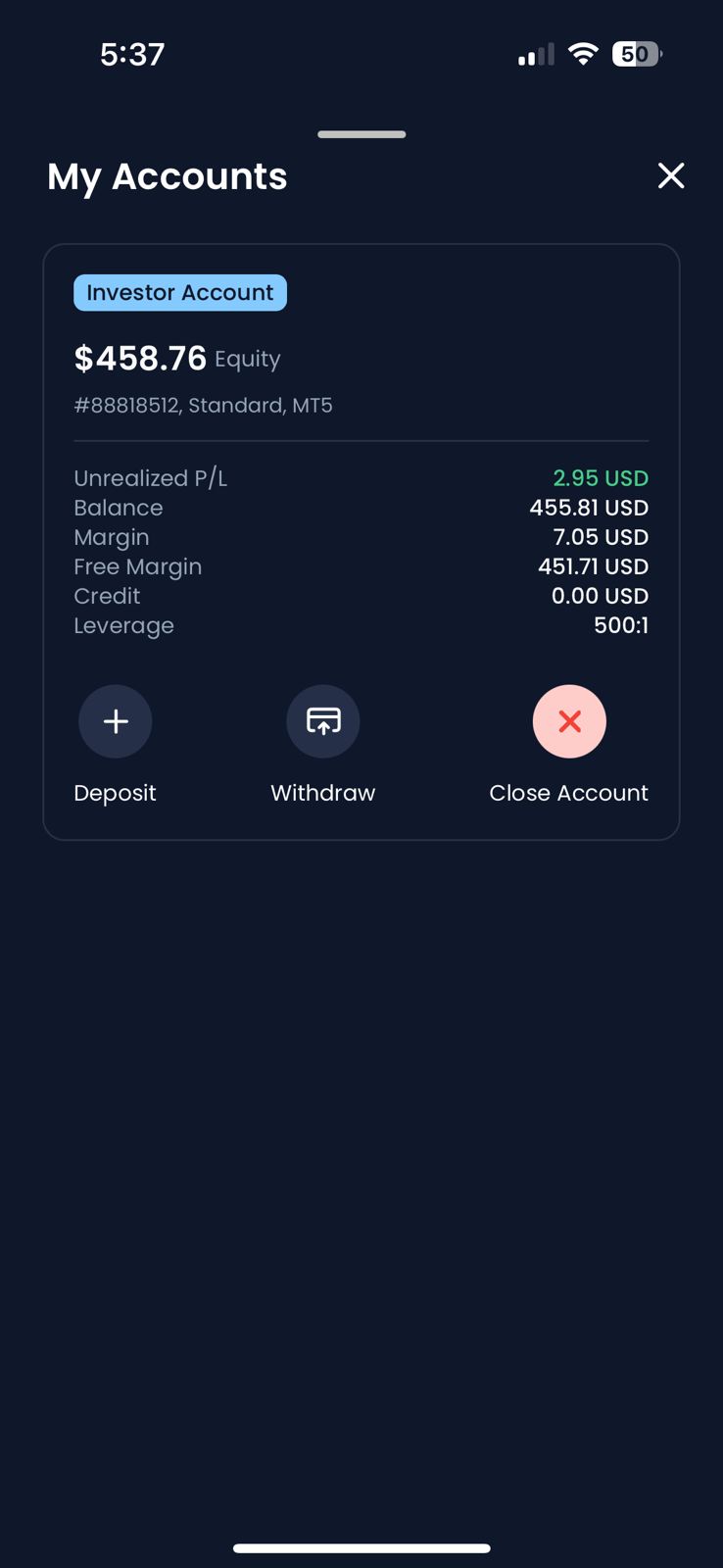This screenshot has width=723, height=1568.
Task: Dismiss My Accounts with the top X icon
Action: 671,175
